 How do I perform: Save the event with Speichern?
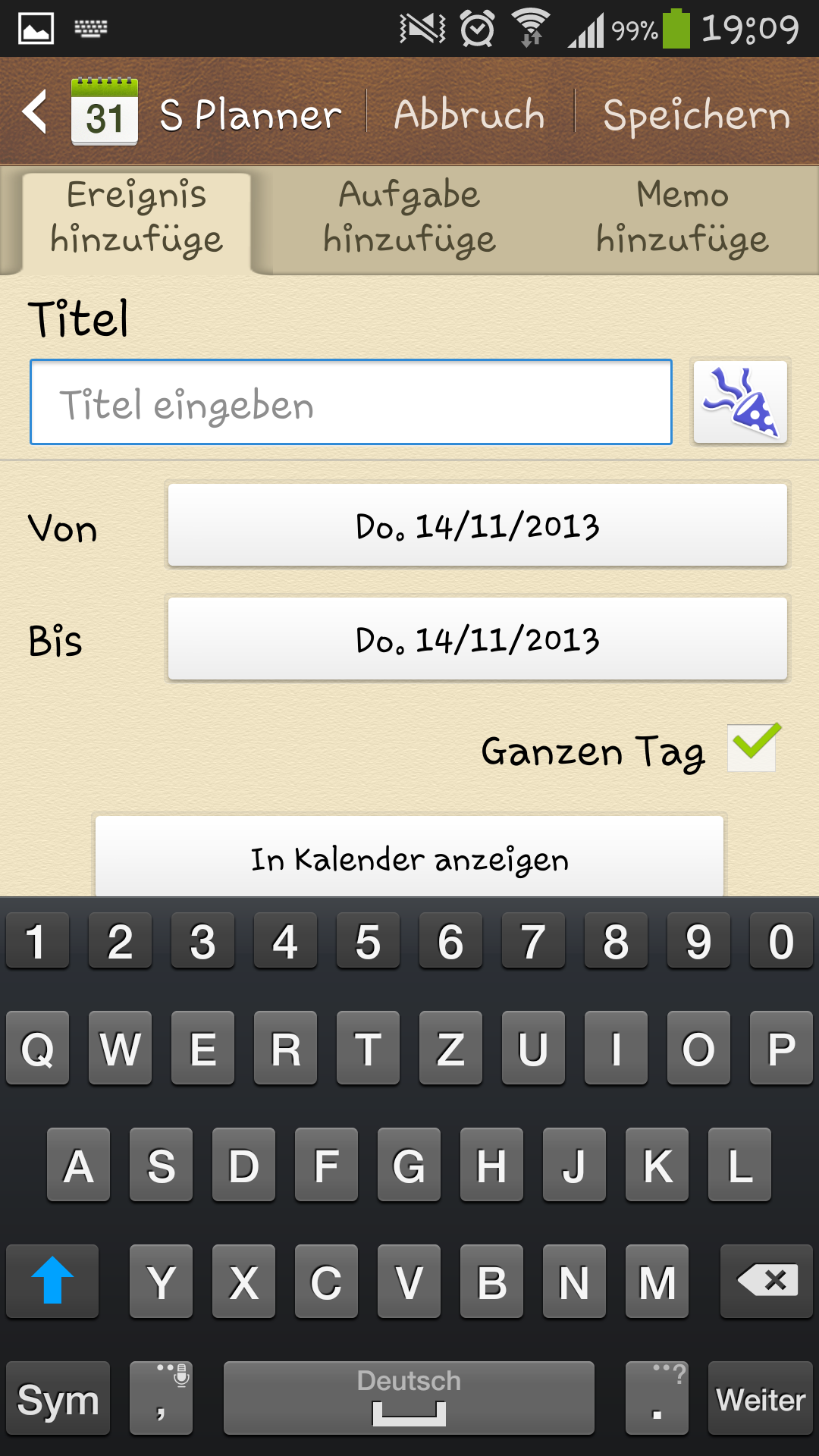click(696, 115)
